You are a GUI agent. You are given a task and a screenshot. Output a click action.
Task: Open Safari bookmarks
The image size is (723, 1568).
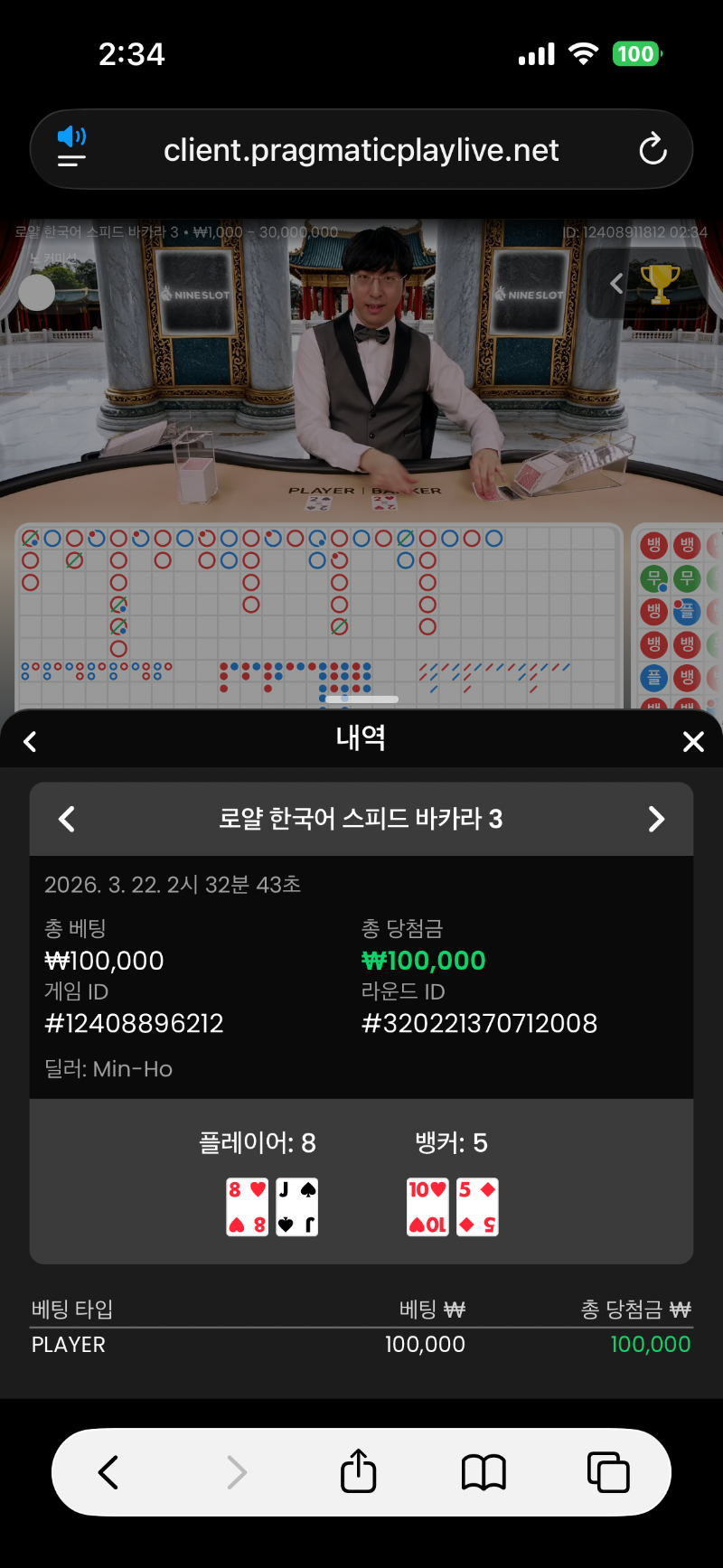pos(484,1472)
